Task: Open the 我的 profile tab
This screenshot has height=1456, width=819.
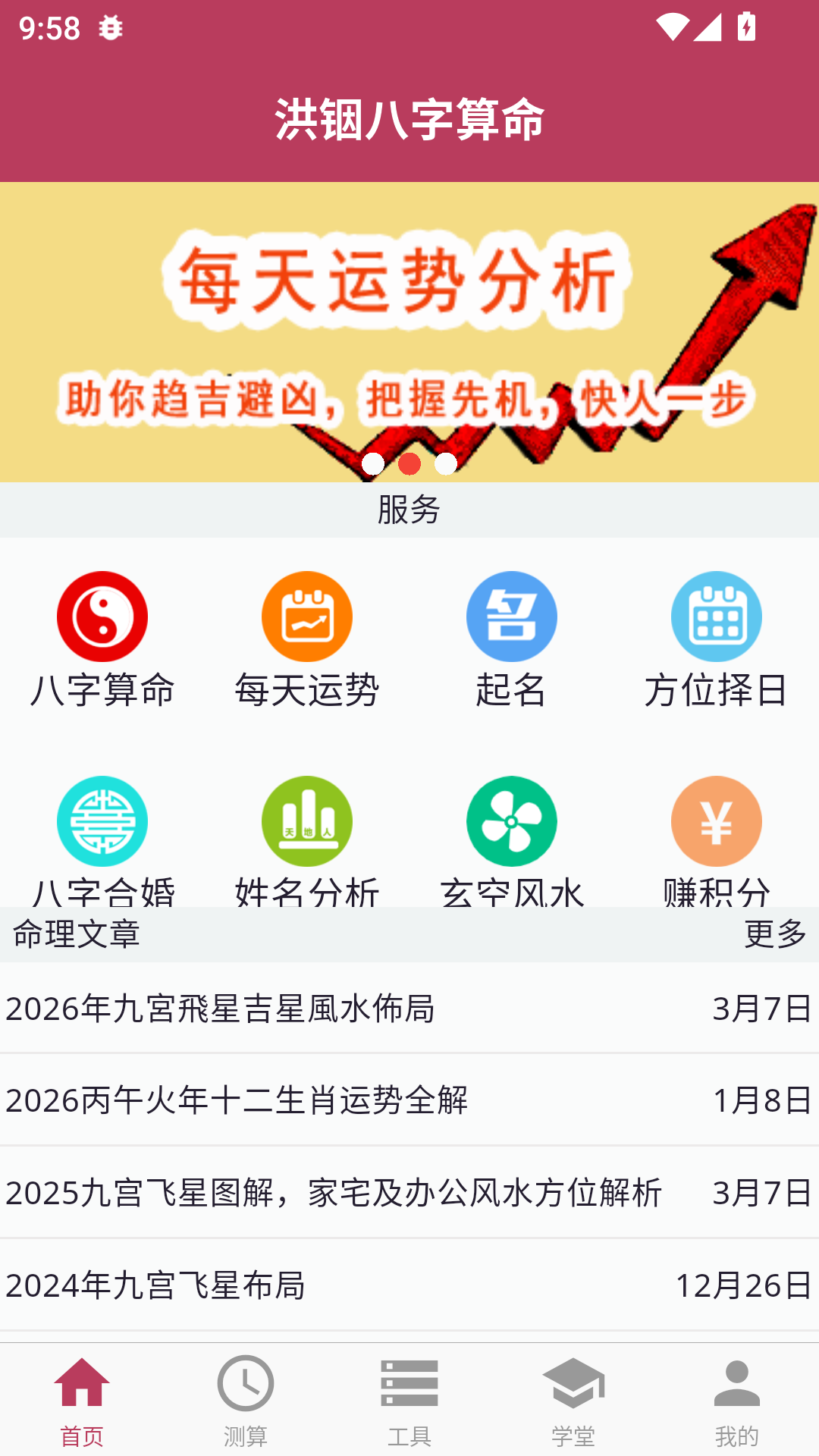Action: [x=737, y=1401]
